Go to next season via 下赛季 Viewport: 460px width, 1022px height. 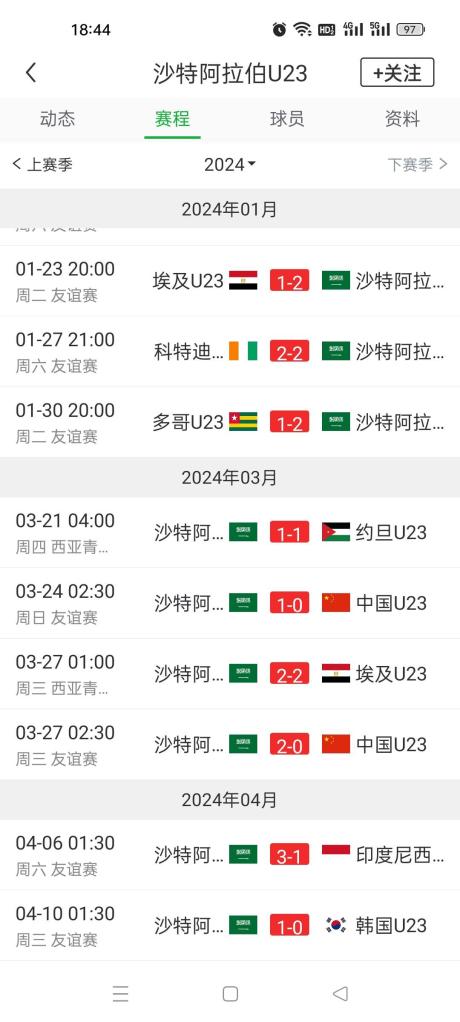(x=418, y=164)
